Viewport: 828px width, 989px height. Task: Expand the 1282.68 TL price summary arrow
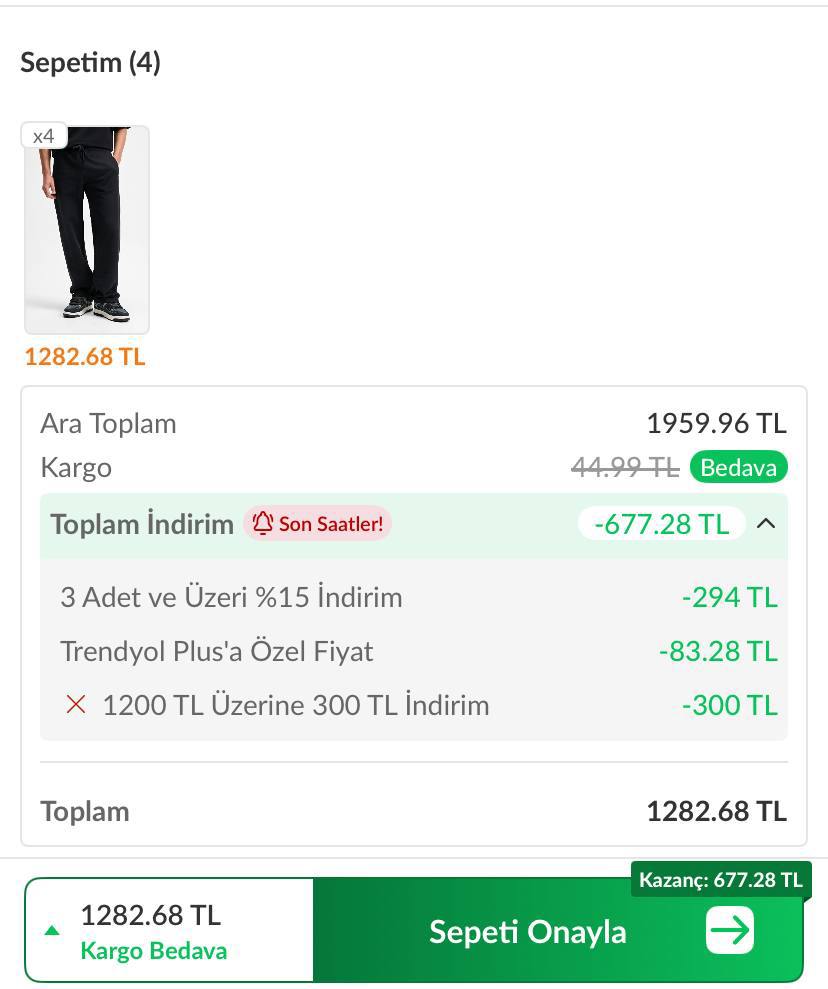point(52,931)
